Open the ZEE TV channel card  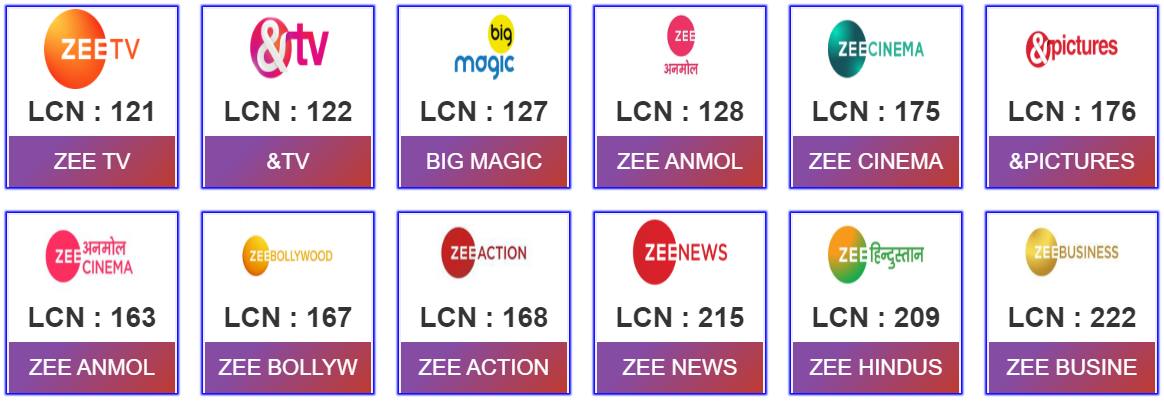click(92, 98)
